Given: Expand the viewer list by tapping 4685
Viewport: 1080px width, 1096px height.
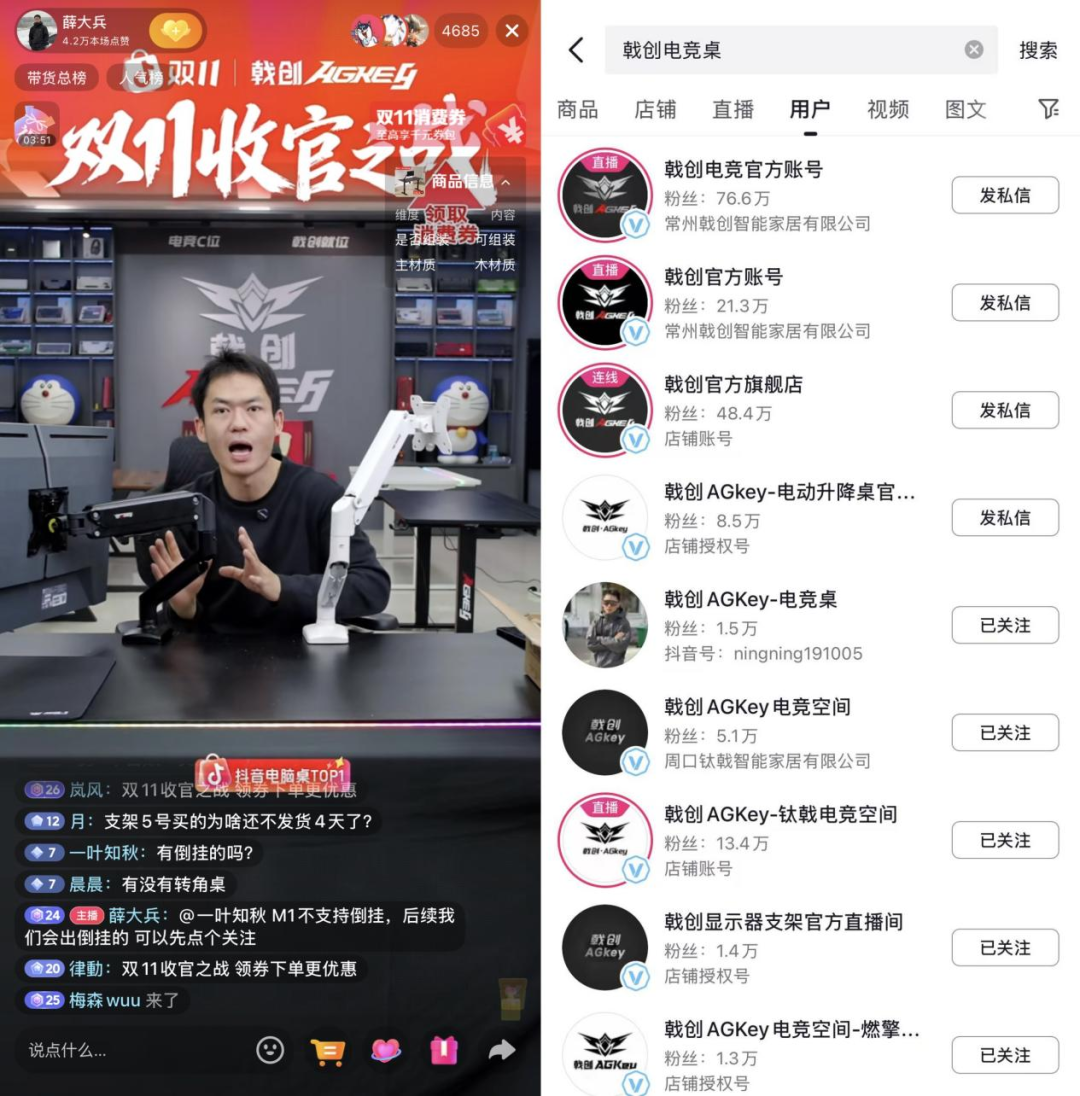Looking at the screenshot, I should tap(461, 31).
